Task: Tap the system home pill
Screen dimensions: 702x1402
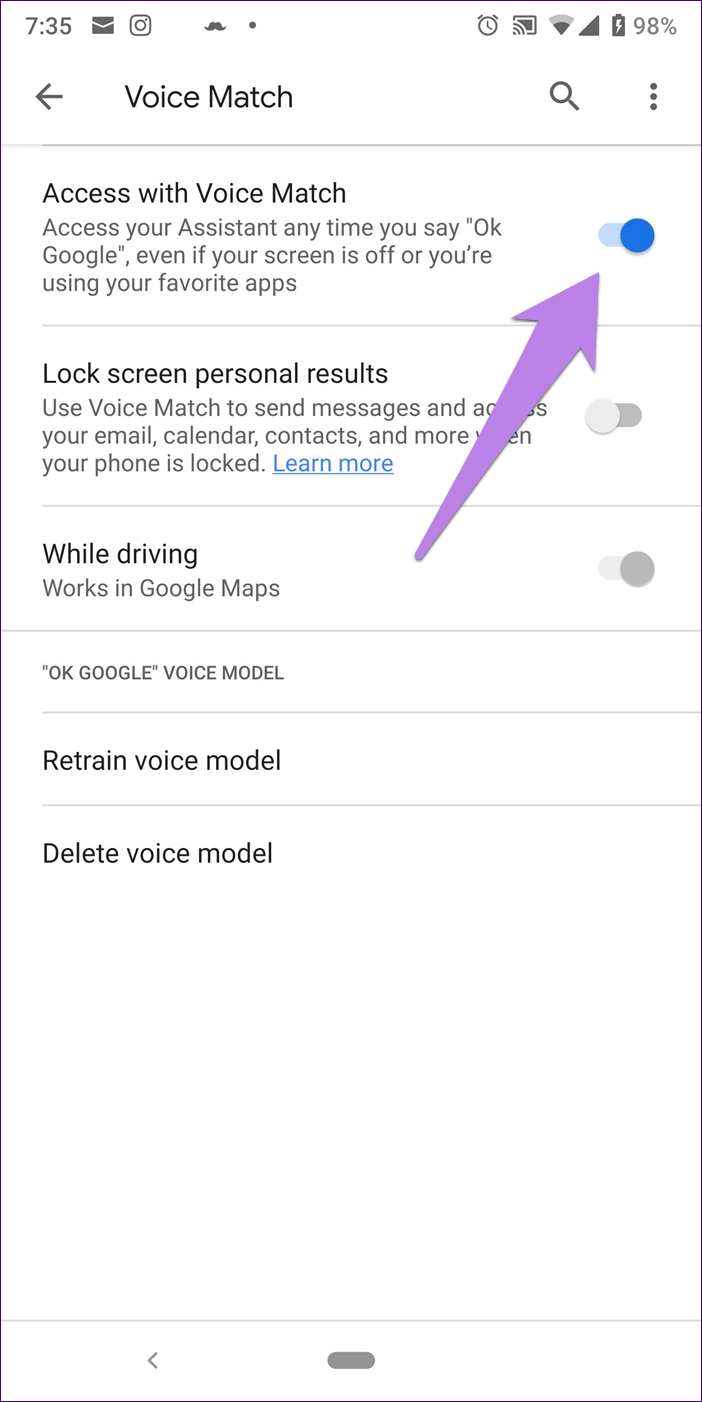Action: pyautogui.click(x=351, y=1360)
